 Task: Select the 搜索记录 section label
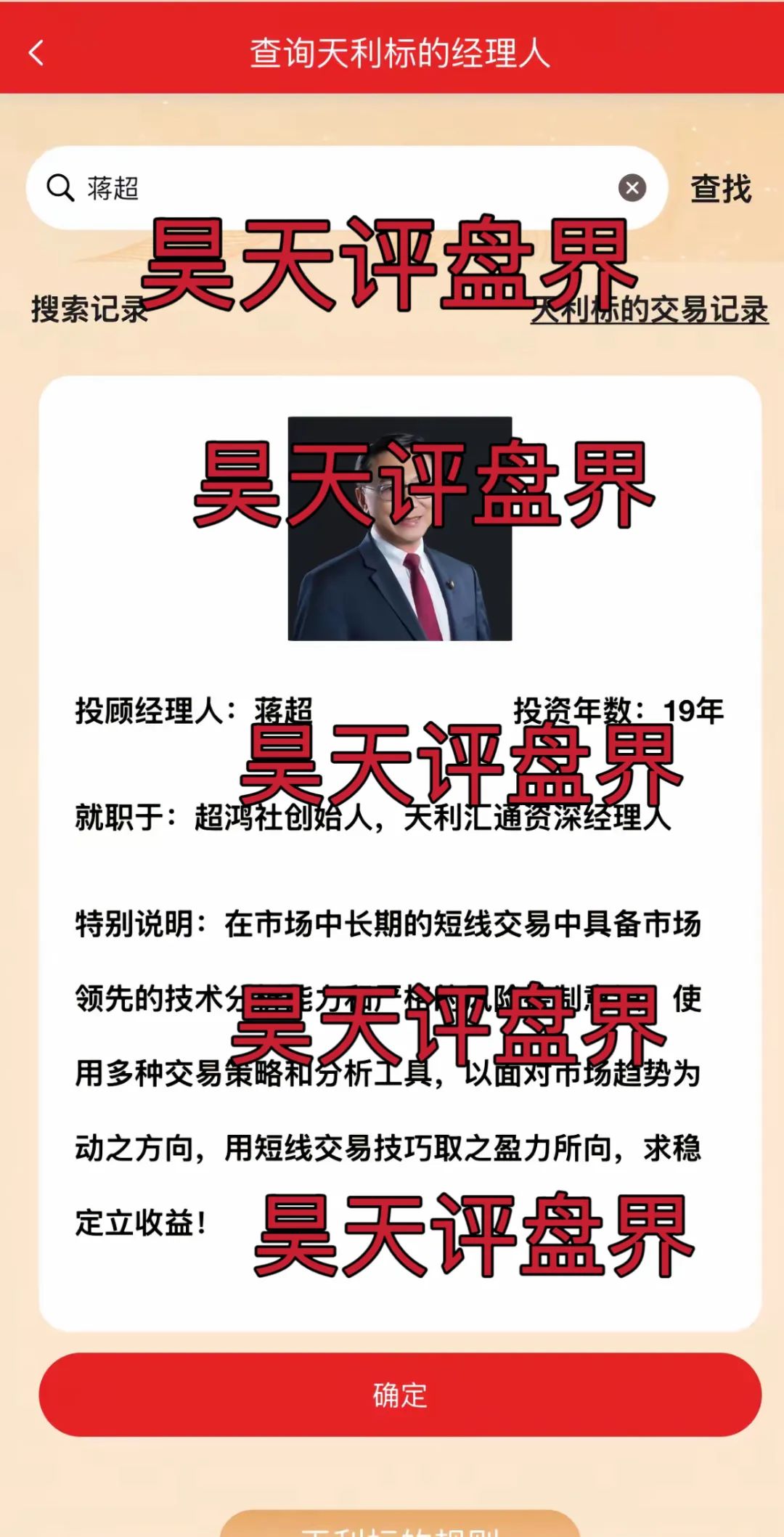click(90, 307)
